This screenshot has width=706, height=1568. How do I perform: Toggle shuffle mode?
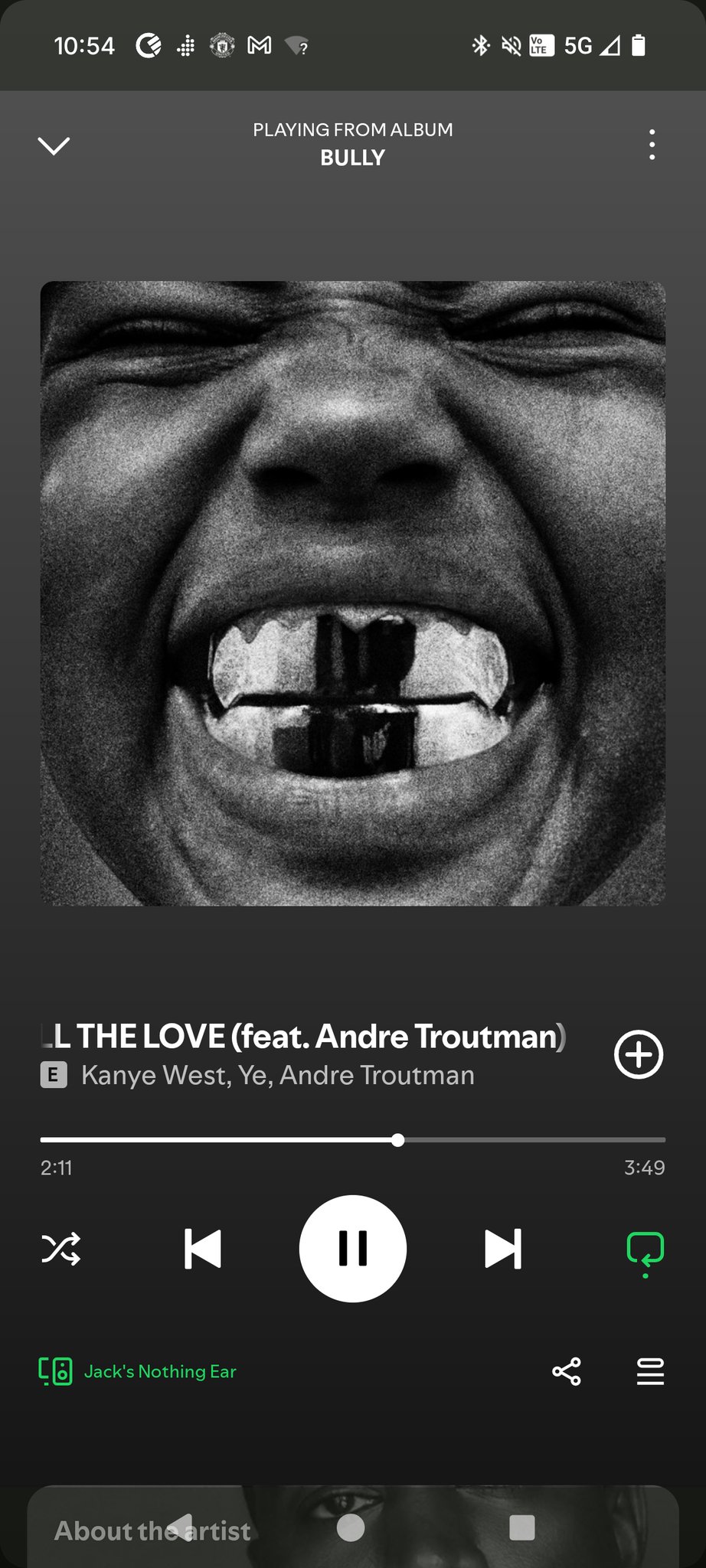(x=60, y=1249)
